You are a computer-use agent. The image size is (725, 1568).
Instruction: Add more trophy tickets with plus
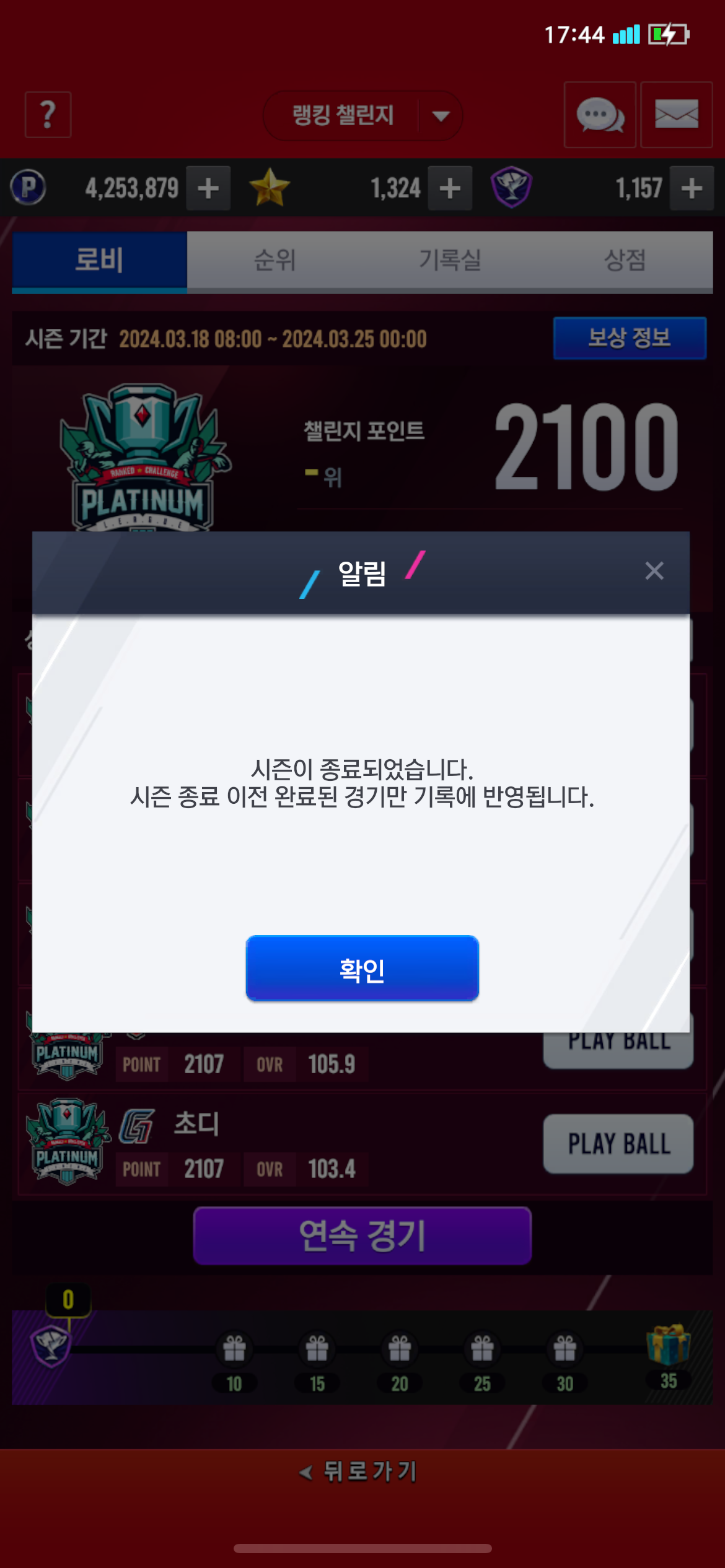692,188
